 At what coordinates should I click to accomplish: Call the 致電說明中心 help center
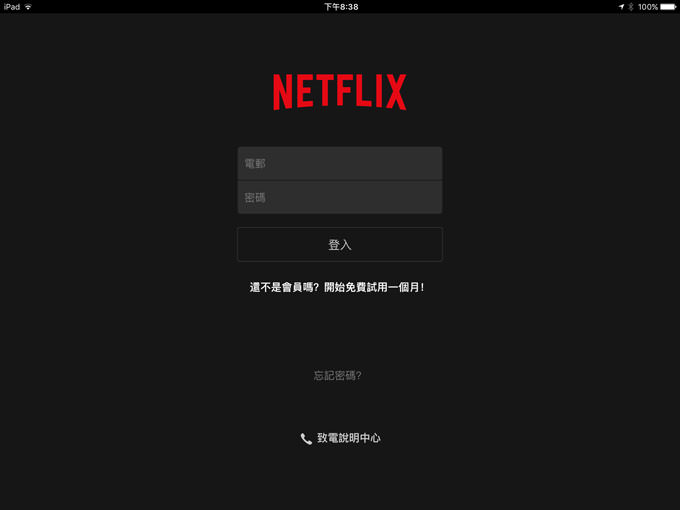point(340,438)
